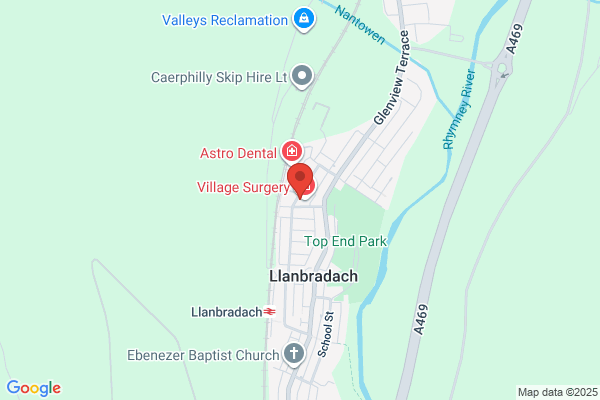Screen dimensions: 600x400
Task: Tap the Ebenezer Baptist Church marker
Action: point(294,354)
